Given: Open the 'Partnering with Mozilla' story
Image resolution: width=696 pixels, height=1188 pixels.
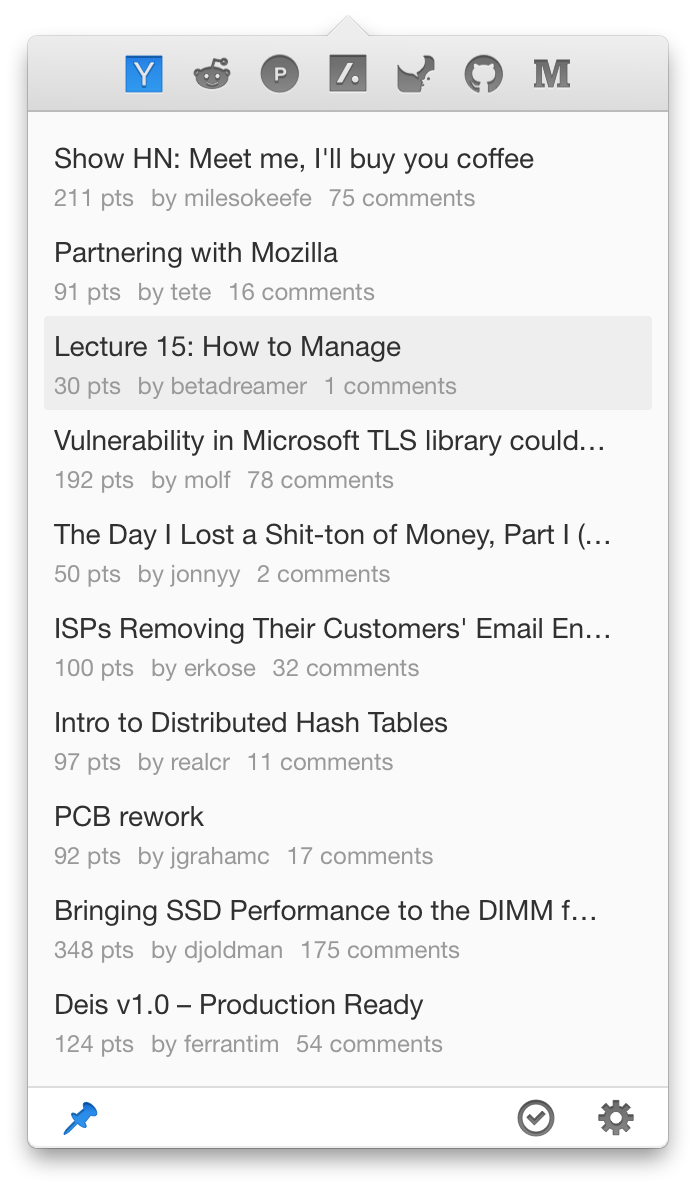Looking at the screenshot, I should [196, 253].
